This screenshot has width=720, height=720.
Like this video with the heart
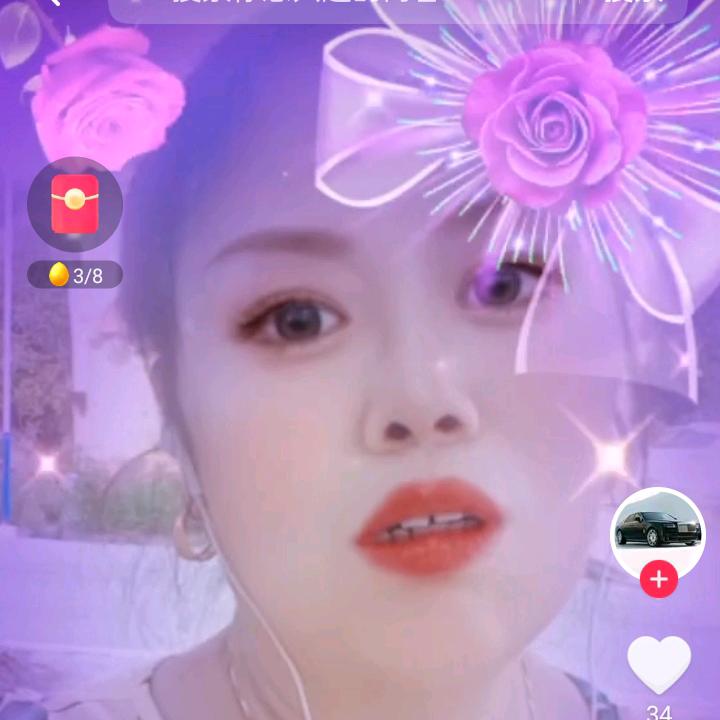pyautogui.click(x=658, y=664)
